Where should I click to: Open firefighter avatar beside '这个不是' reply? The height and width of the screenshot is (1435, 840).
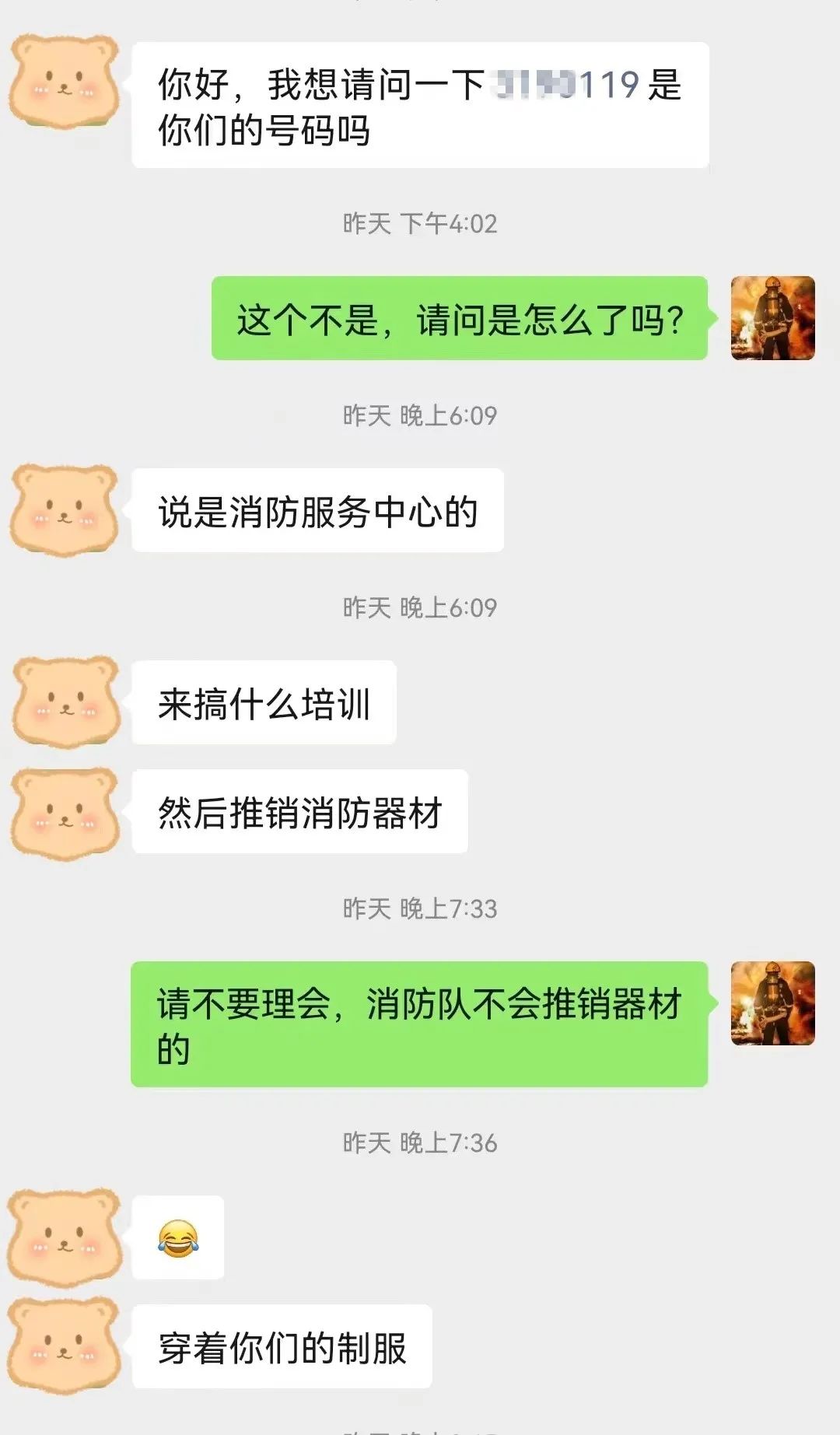point(772,318)
